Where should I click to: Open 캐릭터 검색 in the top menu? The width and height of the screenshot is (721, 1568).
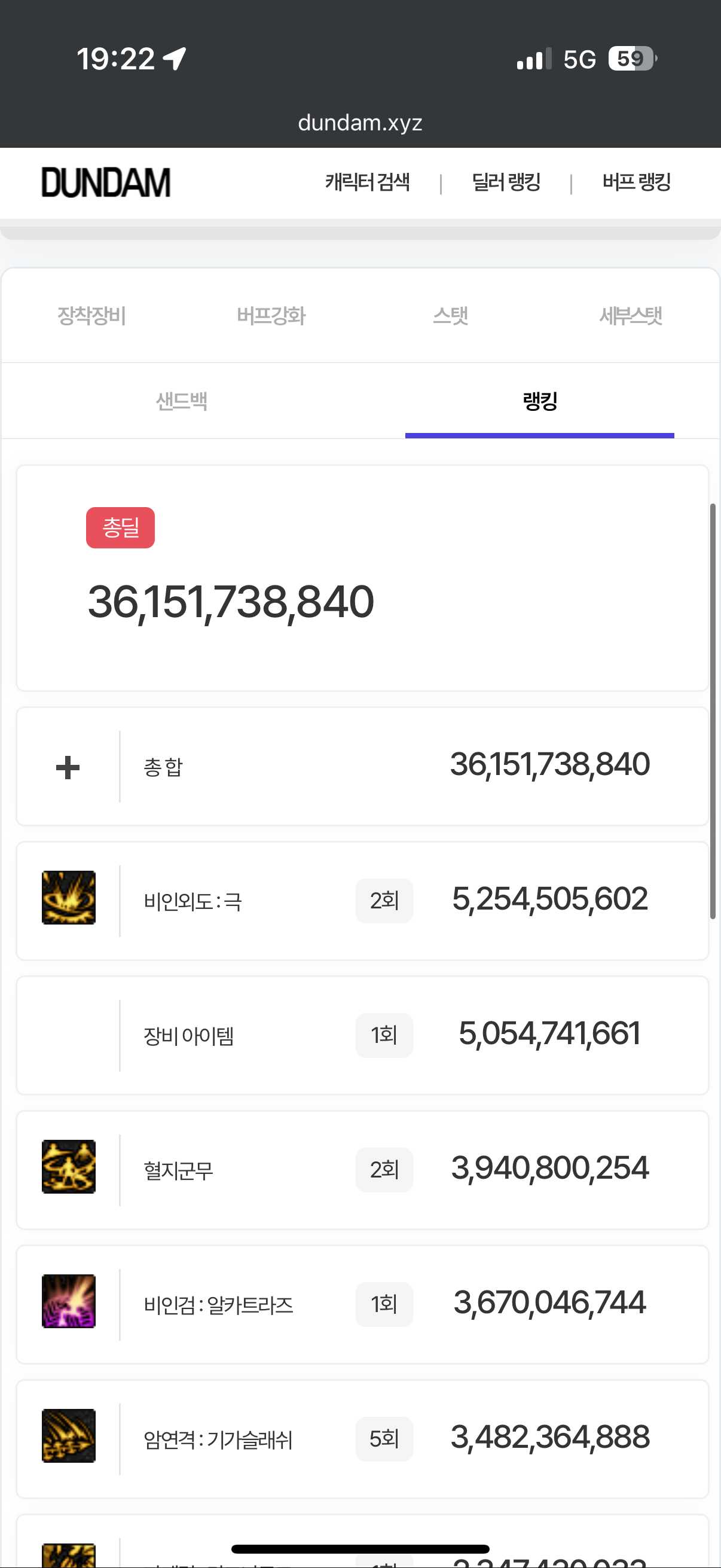[368, 182]
